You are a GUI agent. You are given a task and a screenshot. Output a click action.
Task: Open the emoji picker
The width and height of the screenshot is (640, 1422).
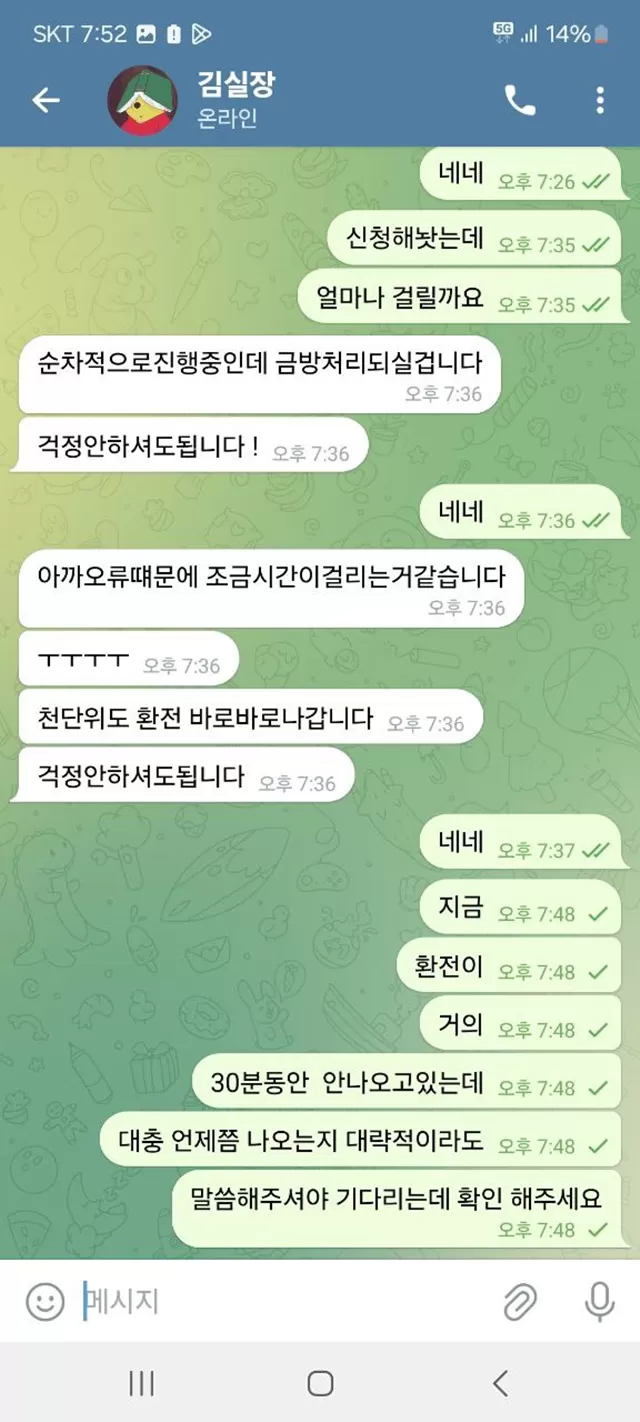pos(45,1301)
